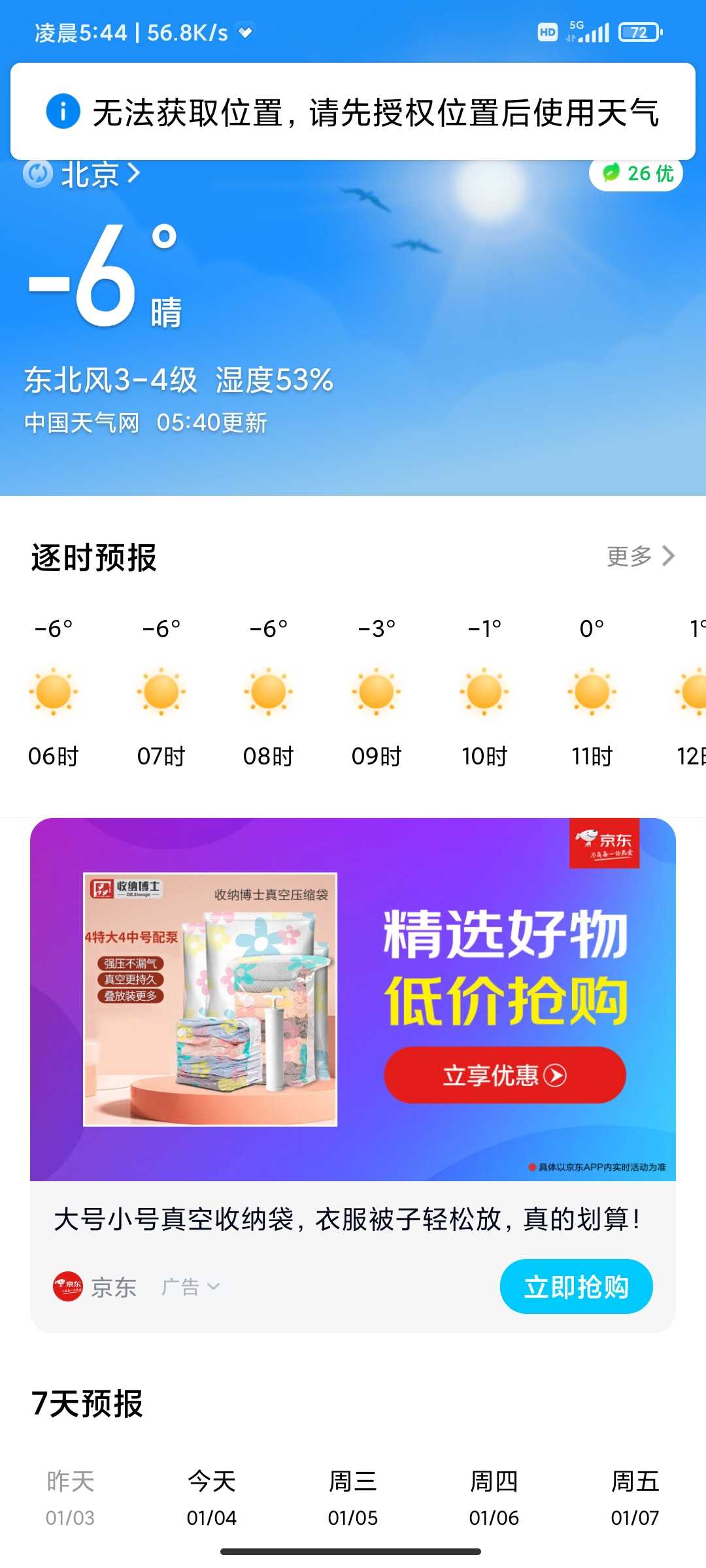Expand the 广告 dropdown arrow
The height and width of the screenshot is (1568, 706).
pyautogui.click(x=213, y=1286)
